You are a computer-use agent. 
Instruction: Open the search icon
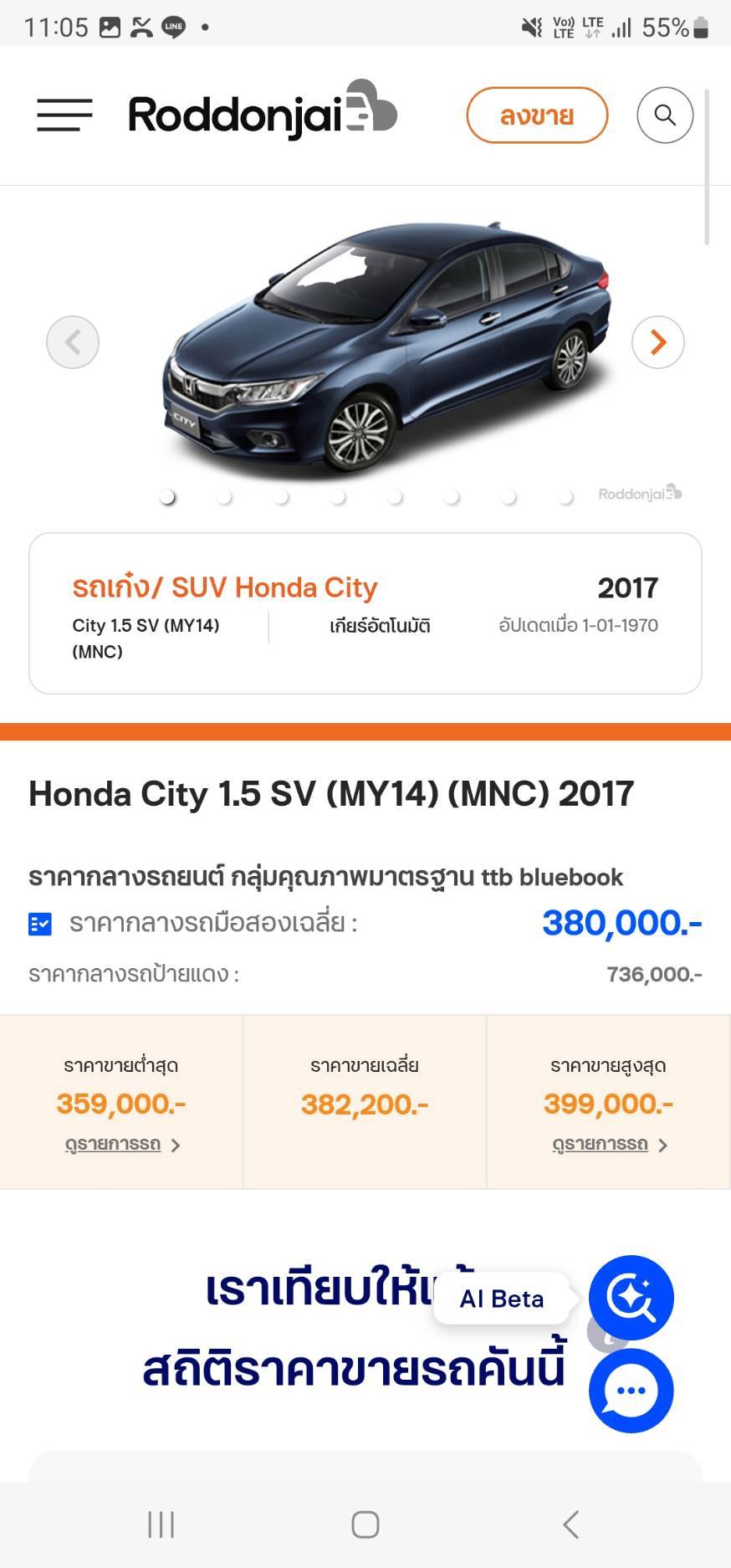(665, 115)
